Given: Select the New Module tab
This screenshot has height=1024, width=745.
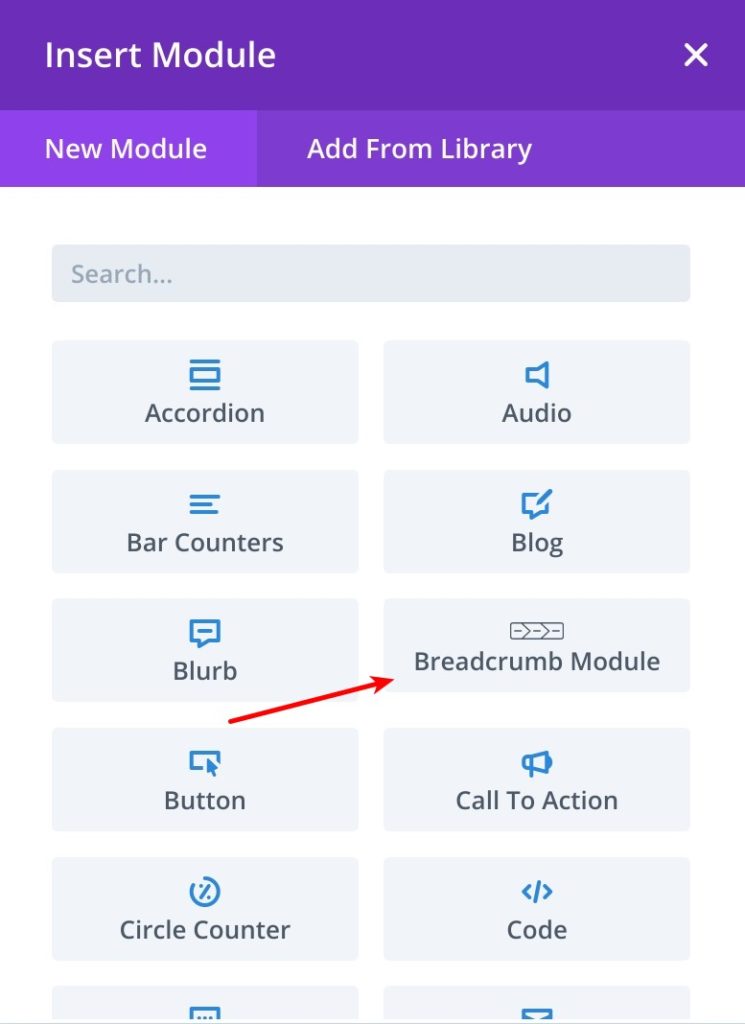Looking at the screenshot, I should [x=124, y=148].
